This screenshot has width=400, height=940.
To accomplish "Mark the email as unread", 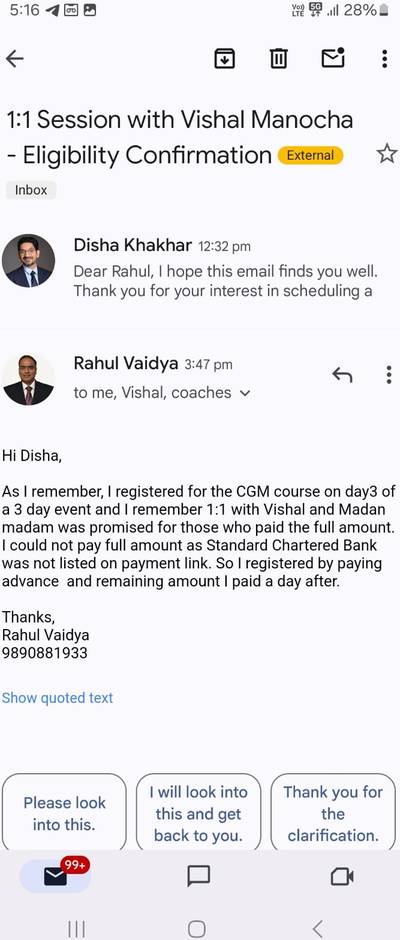I will point(333,58).
